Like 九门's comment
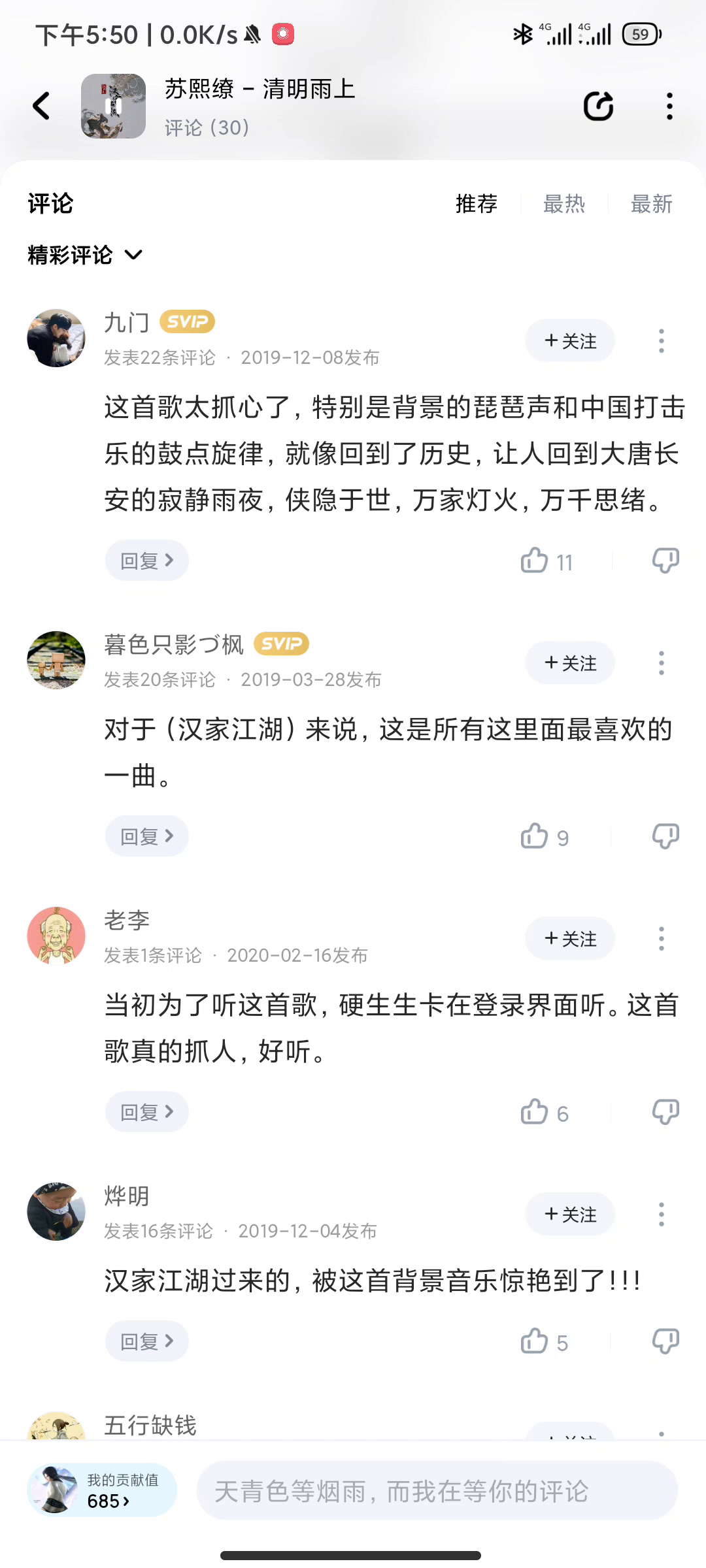This screenshot has width=706, height=1568. pyautogui.click(x=535, y=561)
